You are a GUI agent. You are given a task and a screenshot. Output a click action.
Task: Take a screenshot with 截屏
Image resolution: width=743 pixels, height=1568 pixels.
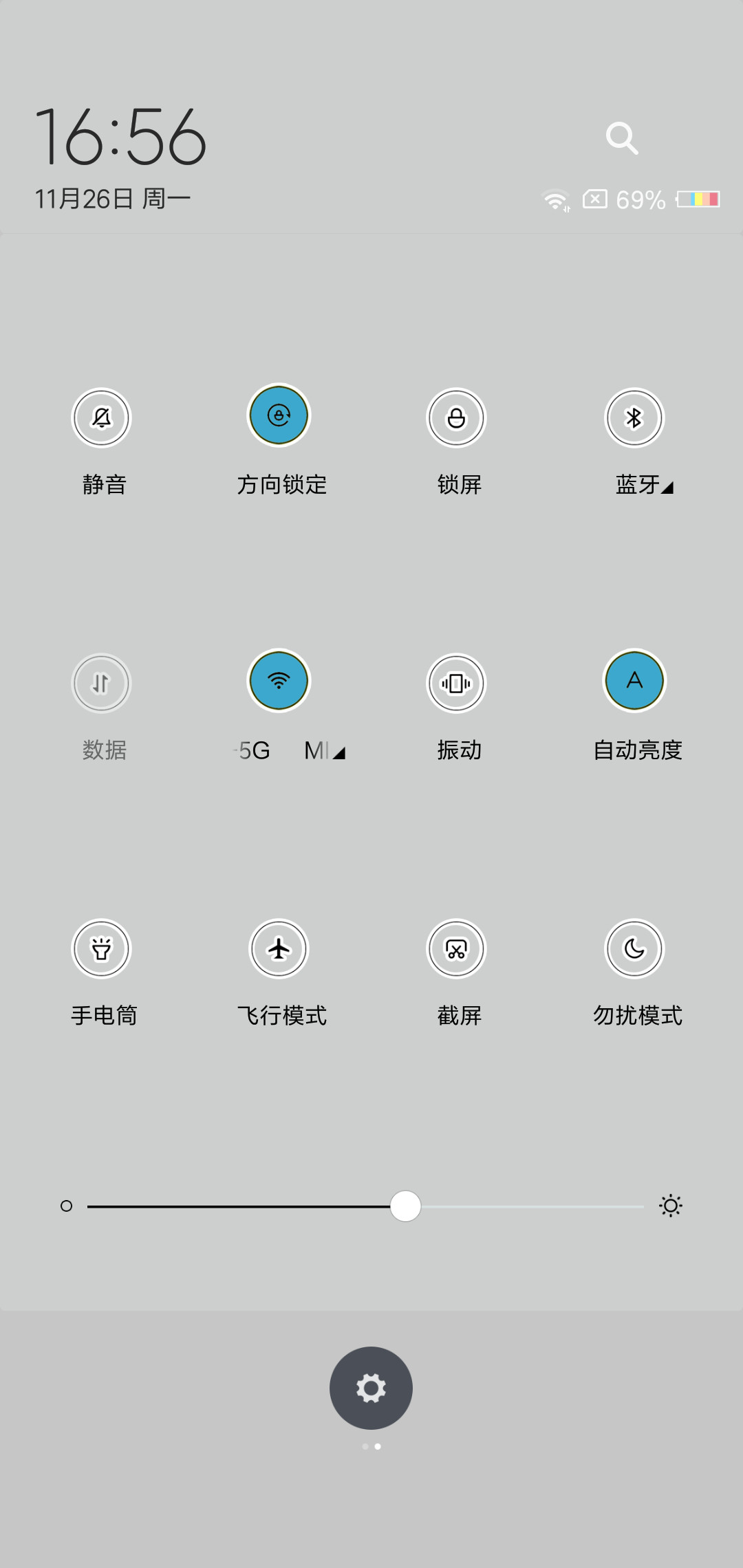456,949
